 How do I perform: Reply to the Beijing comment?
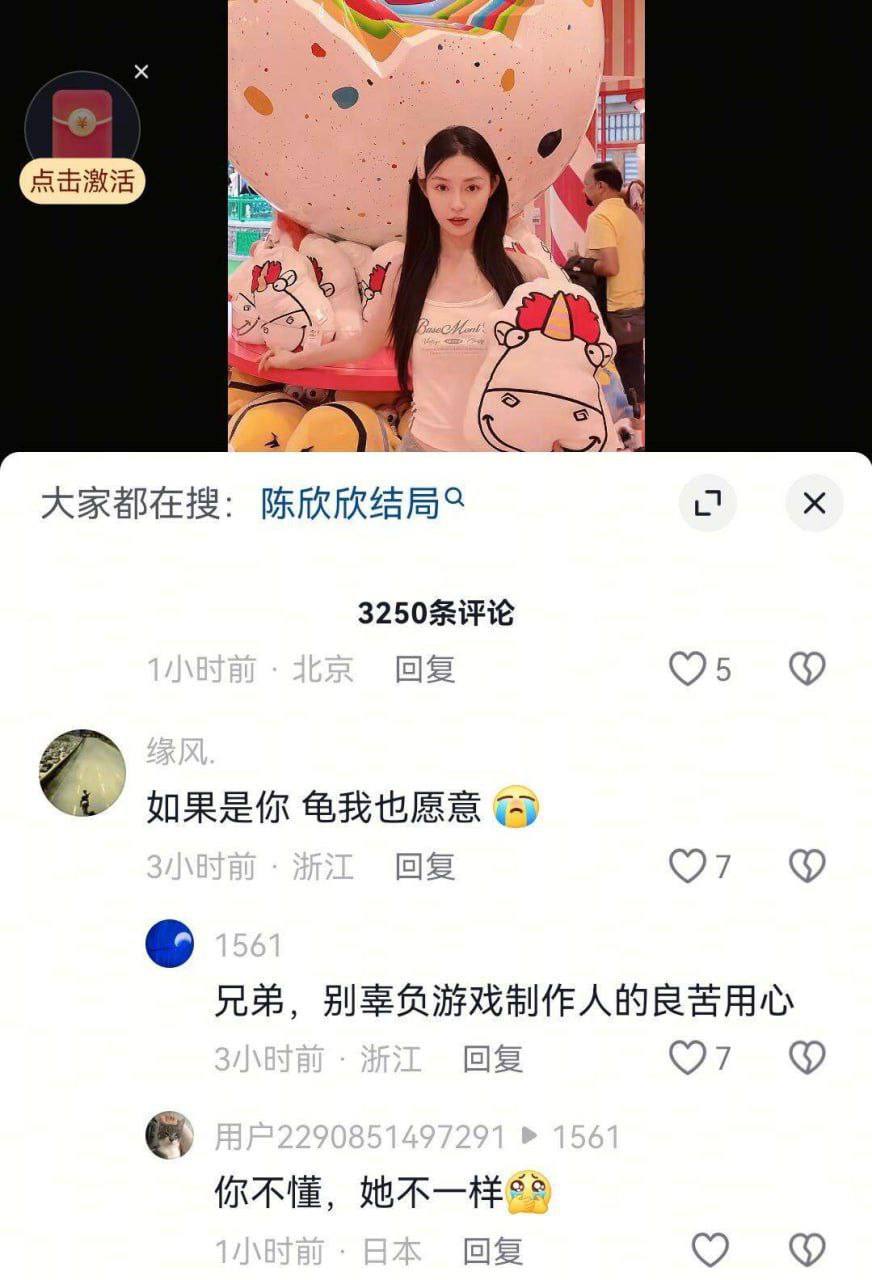tap(424, 669)
